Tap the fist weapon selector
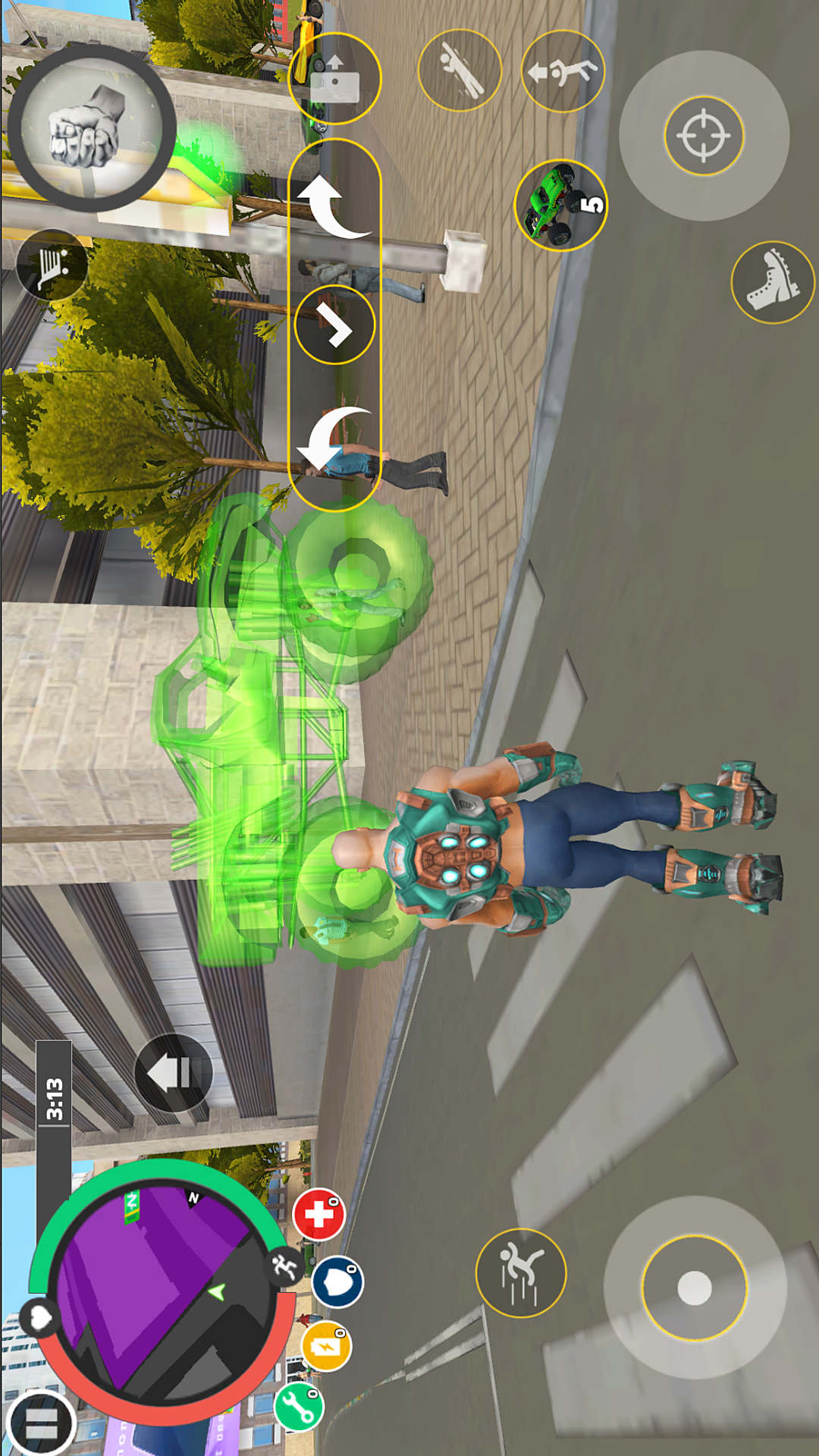This screenshot has width=819, height=1456. click(91, 127)
